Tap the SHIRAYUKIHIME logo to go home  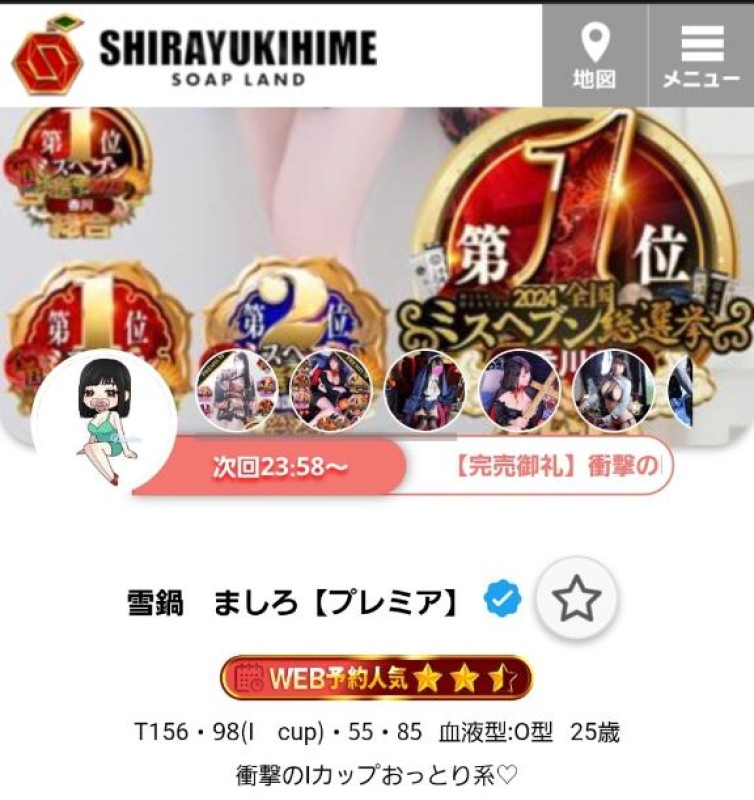point(195,55)
